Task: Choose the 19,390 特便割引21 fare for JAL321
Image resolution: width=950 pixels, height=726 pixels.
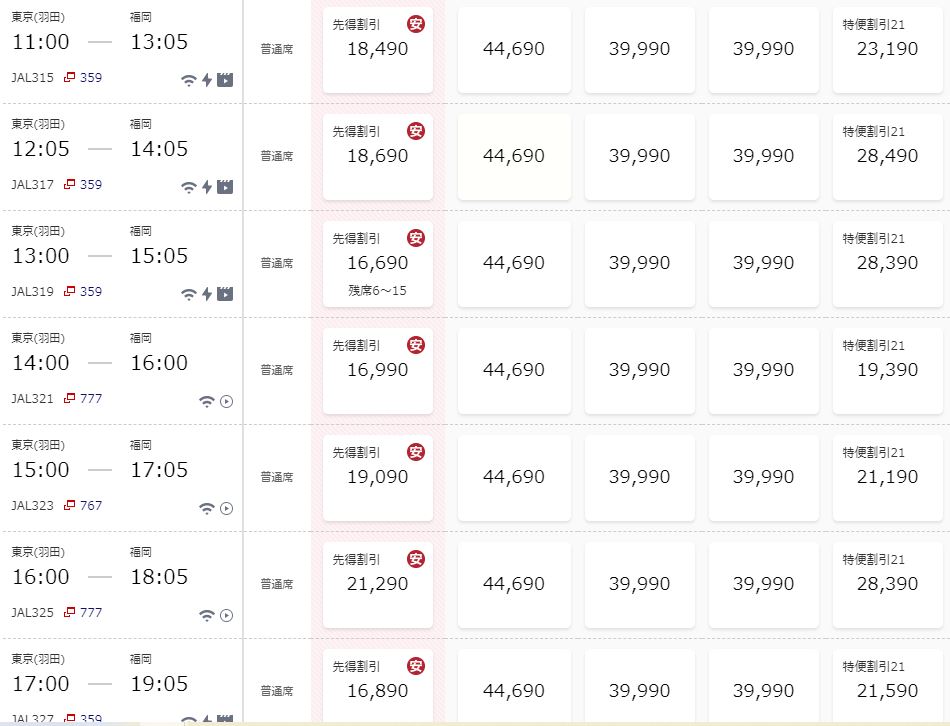Action: pos(886,370)
